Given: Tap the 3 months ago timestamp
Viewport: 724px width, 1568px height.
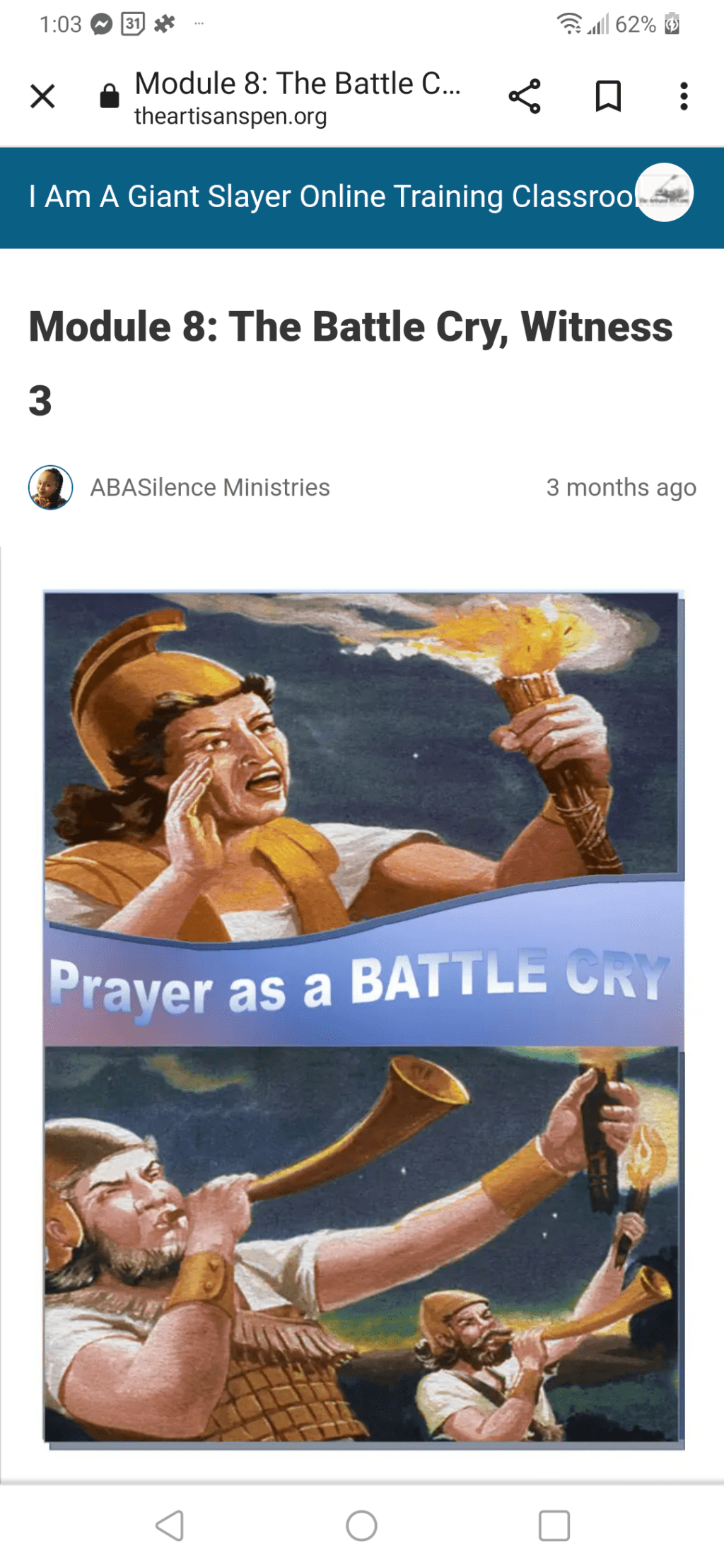Looking at the screenshot, I should (x=621, y=486).
